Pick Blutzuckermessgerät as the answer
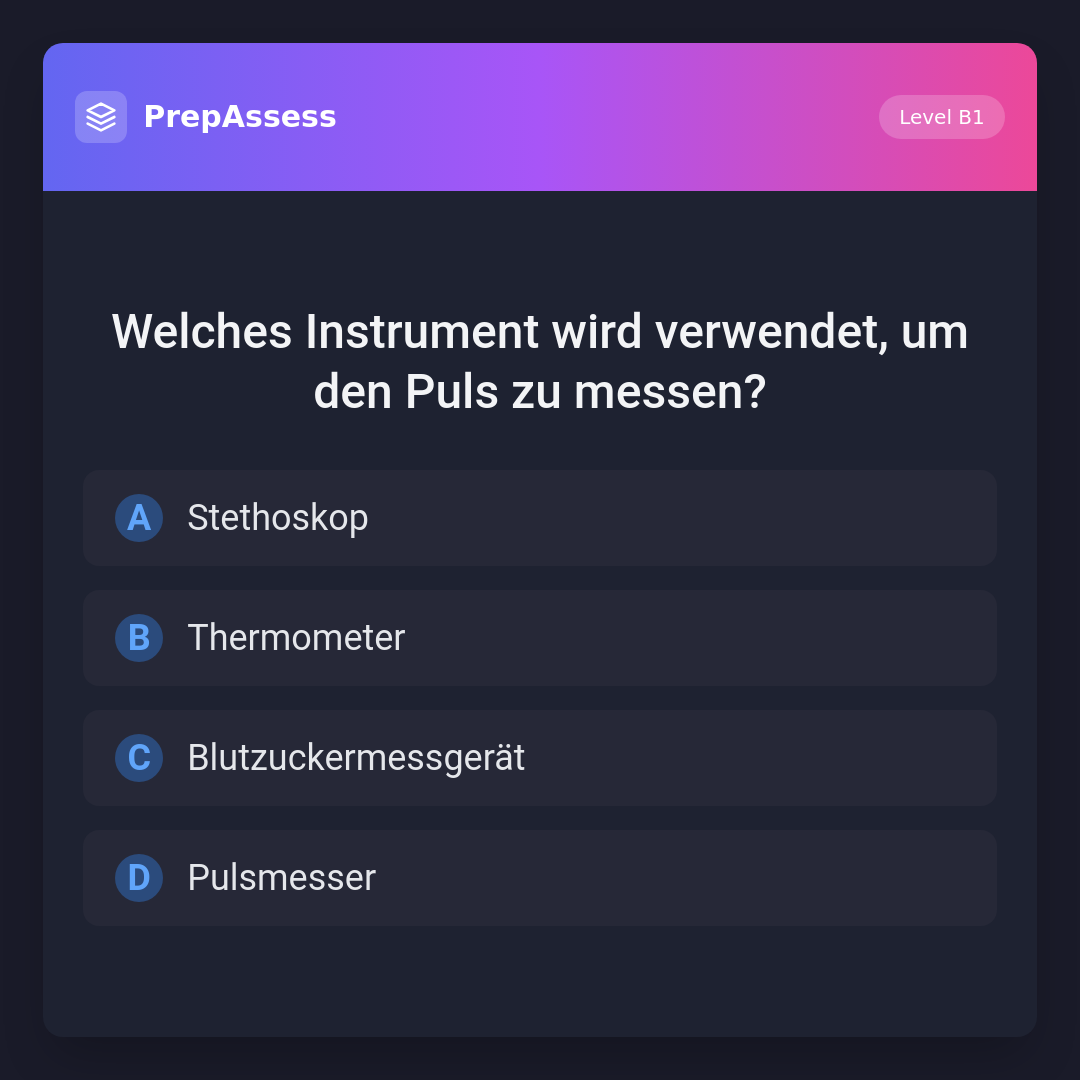 (540, 758)
